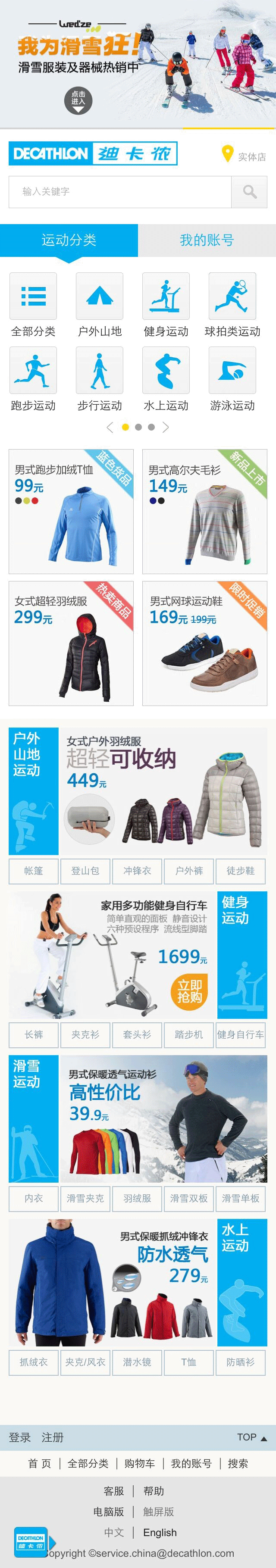
Task: Select the 运动分类 tab
Action: pos(69,241)
